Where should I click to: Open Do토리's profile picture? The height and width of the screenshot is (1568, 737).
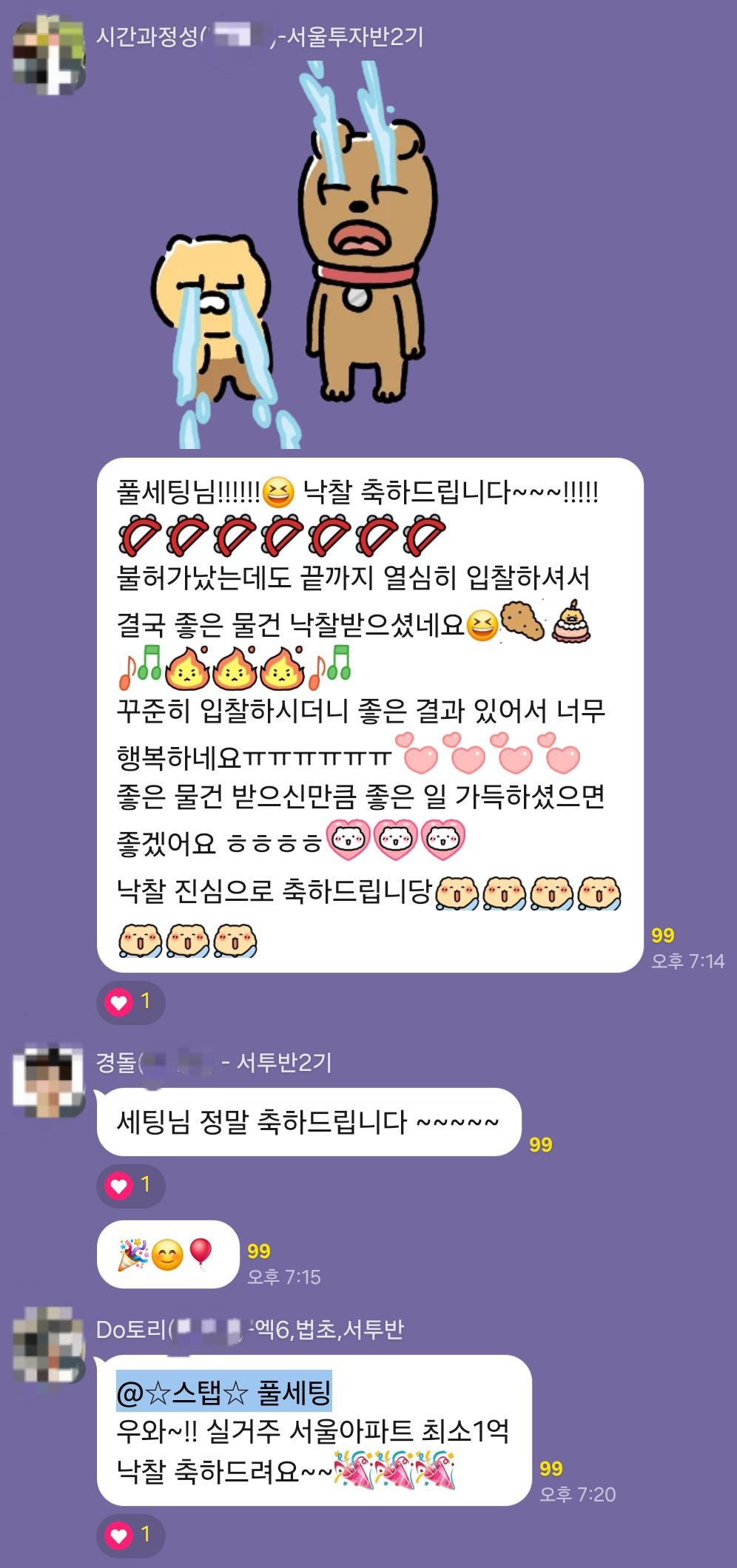(49, 1345)
